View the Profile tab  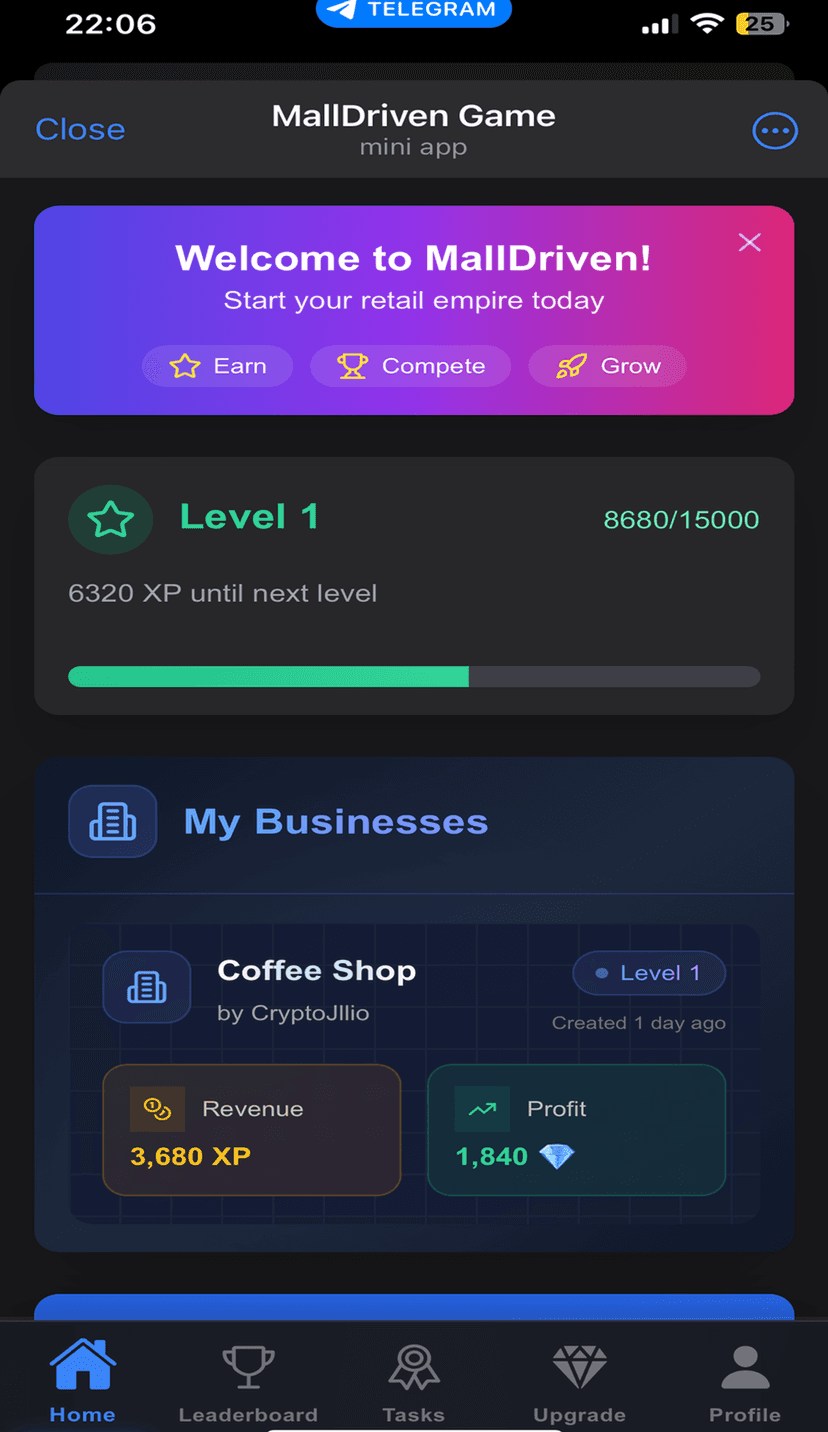[x=744, y=1381]
